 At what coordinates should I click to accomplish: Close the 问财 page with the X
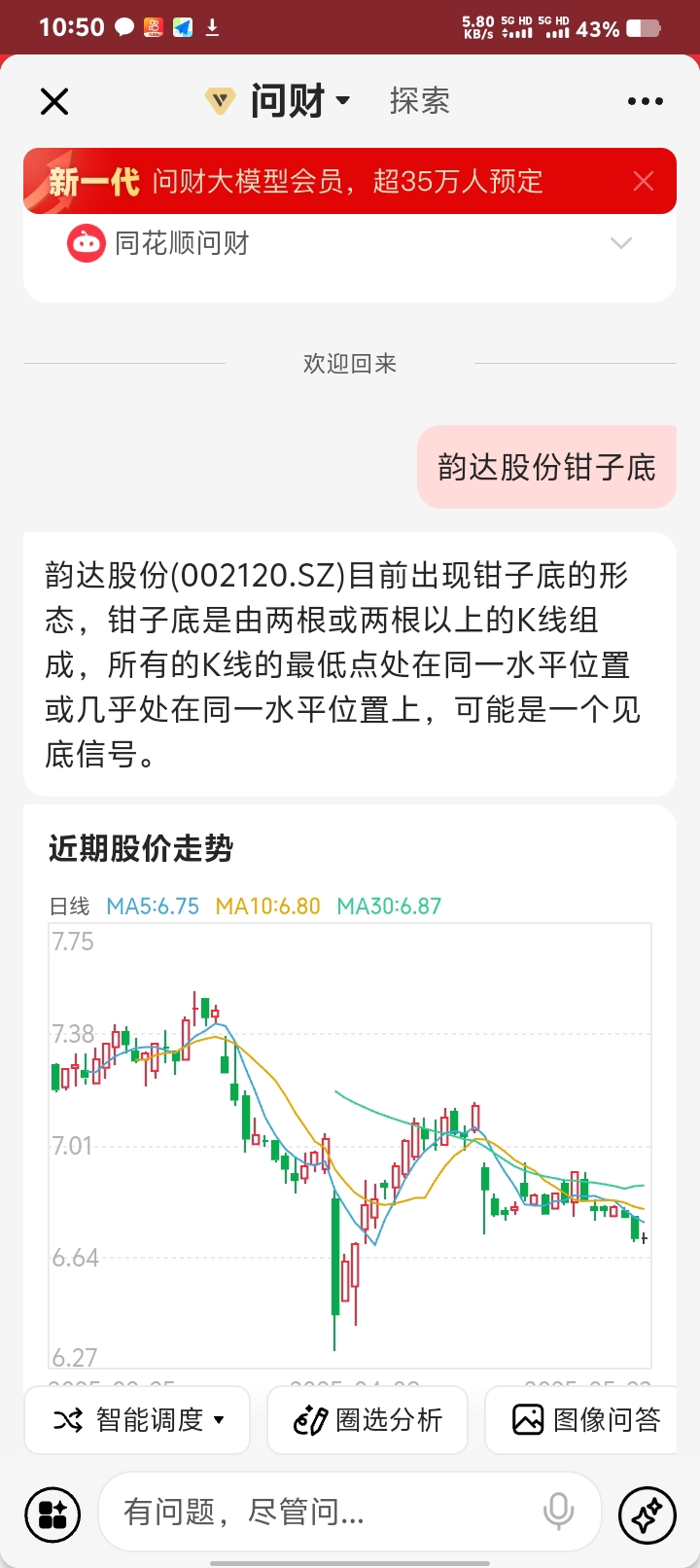[54, 101]
